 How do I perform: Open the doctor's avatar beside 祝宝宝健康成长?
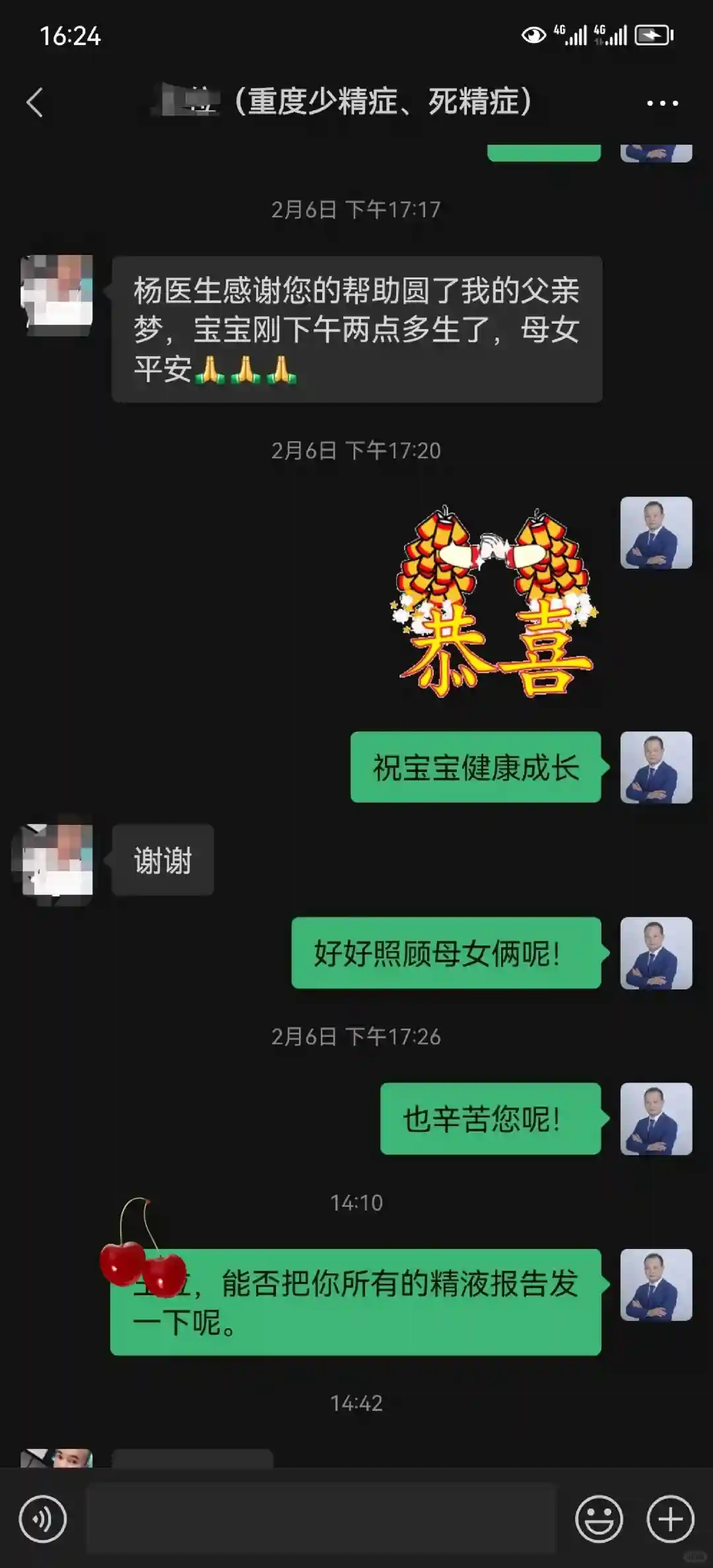[656, 767]
